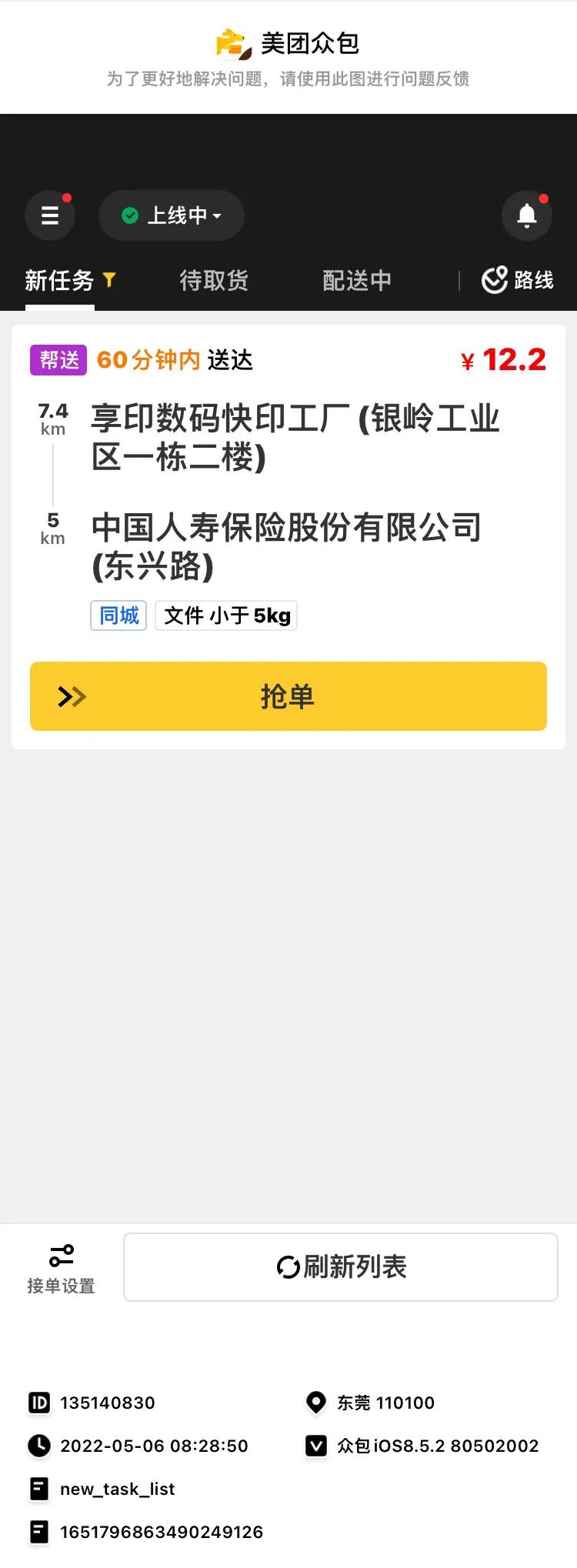Click the double chevron on the grab button
This screenshot has width=577, height=1568.
[x=71, y=696]
